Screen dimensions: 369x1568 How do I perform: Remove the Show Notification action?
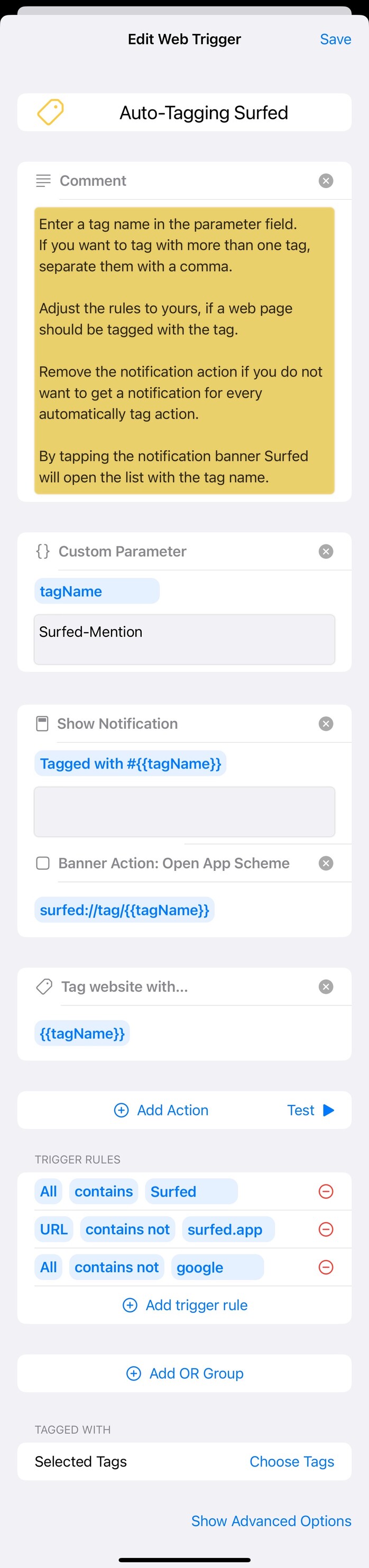tap(326, 724)
